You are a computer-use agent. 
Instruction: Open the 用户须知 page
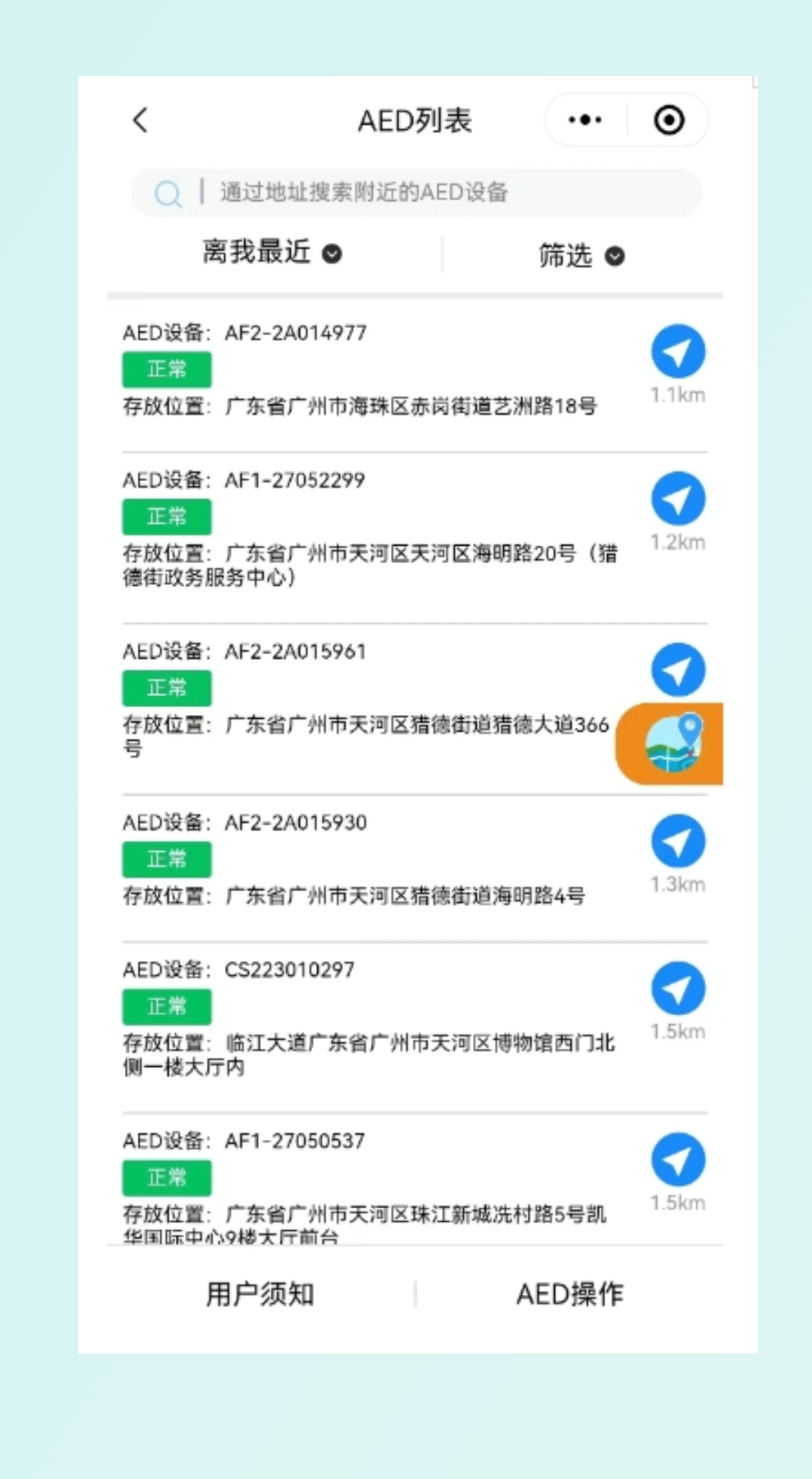(260, 1294)
